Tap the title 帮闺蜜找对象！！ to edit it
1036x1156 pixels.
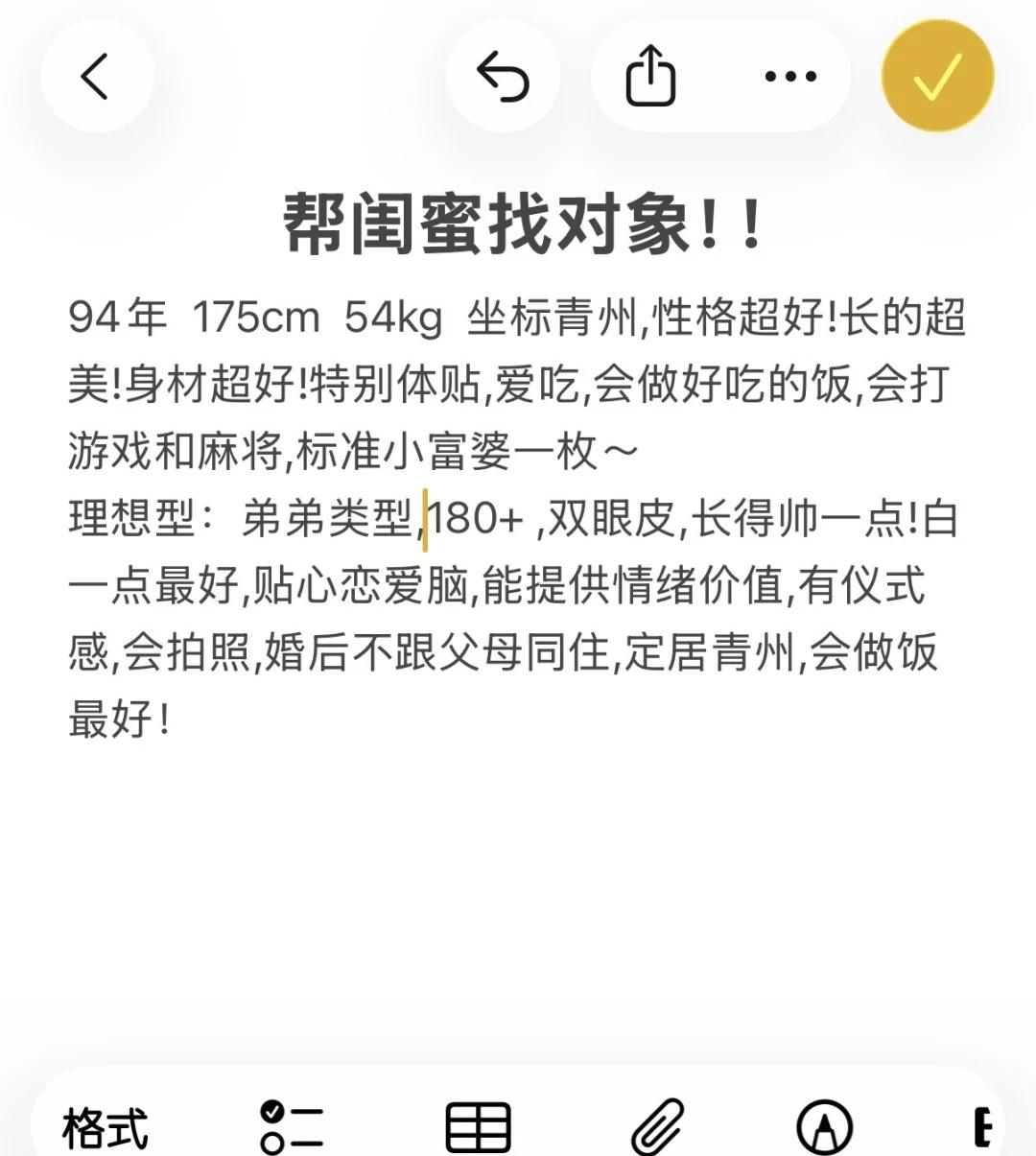[518, 223]
